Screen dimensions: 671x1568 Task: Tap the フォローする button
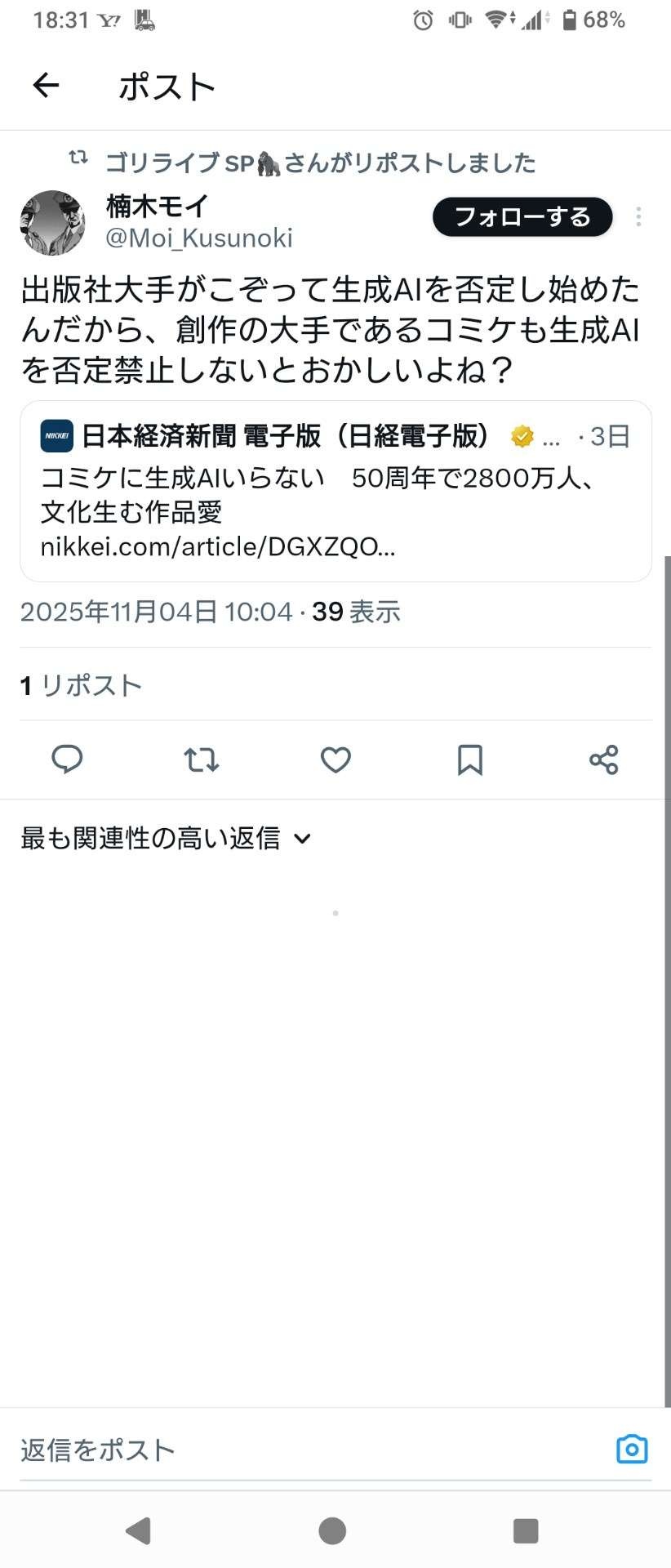click(x=522, y=217)
